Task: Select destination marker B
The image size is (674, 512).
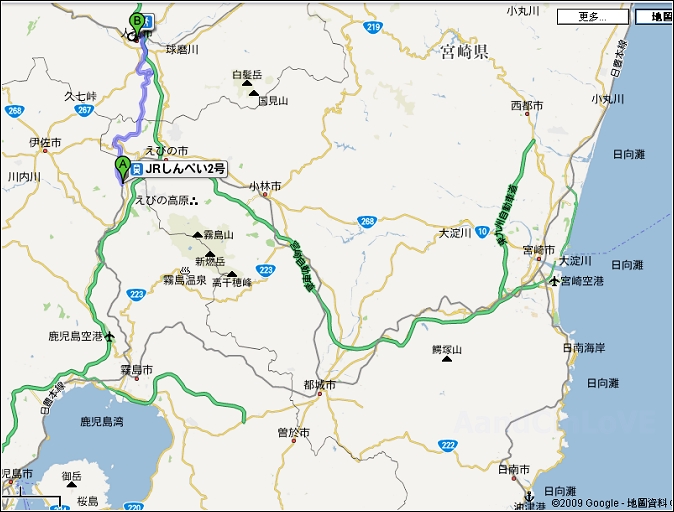Action: (x=137, y=21)
